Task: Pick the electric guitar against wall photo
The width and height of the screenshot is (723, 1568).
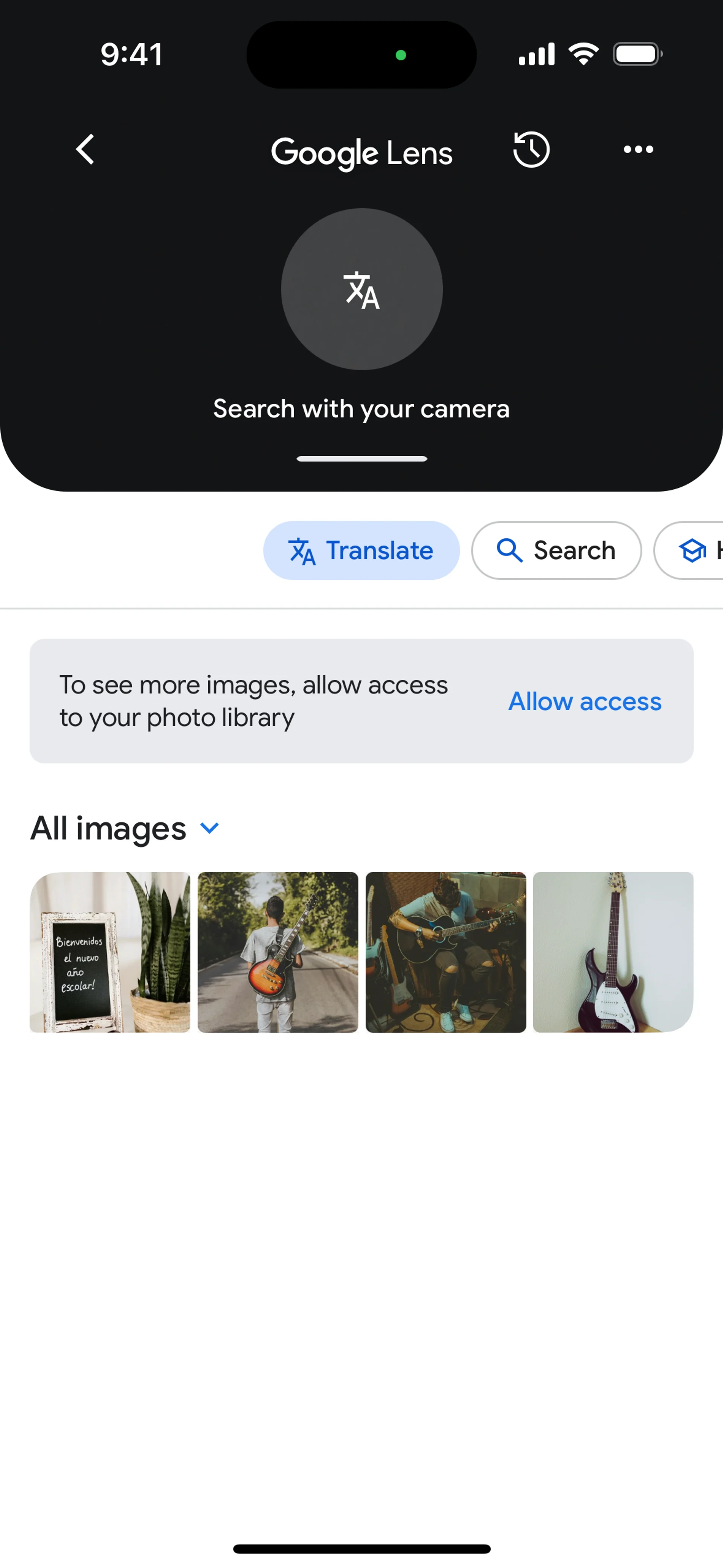Action: [613, 952]
